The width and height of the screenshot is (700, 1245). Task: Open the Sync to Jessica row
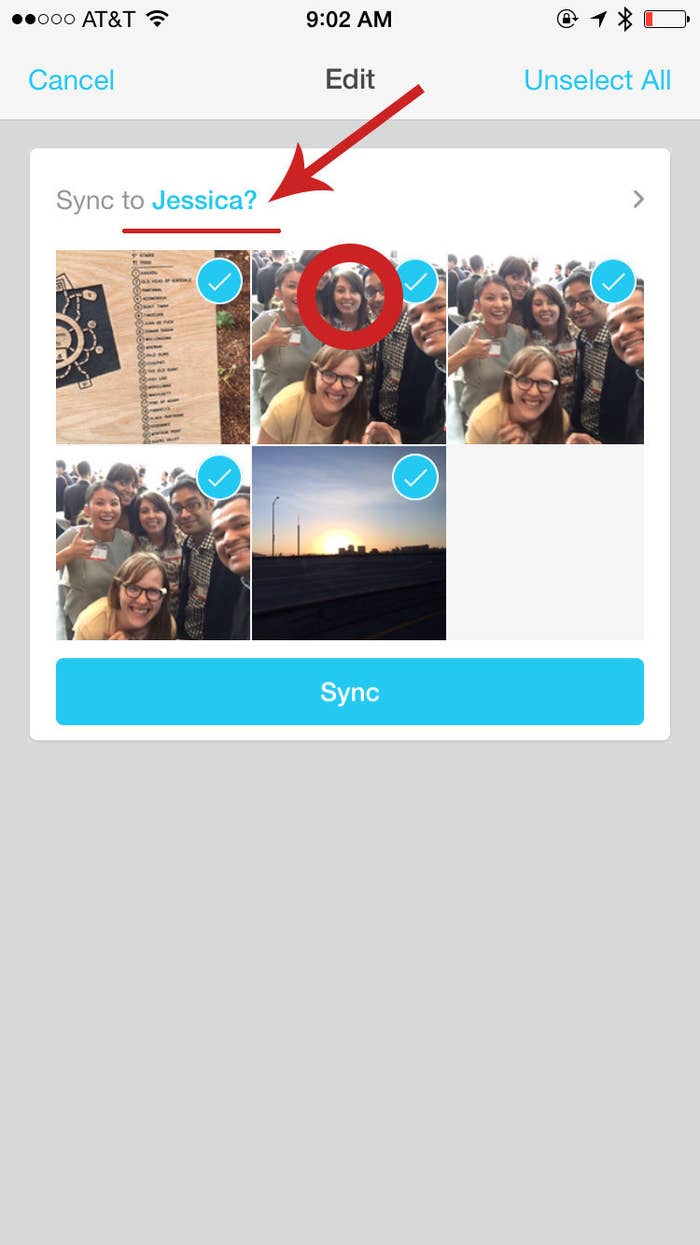350,200
